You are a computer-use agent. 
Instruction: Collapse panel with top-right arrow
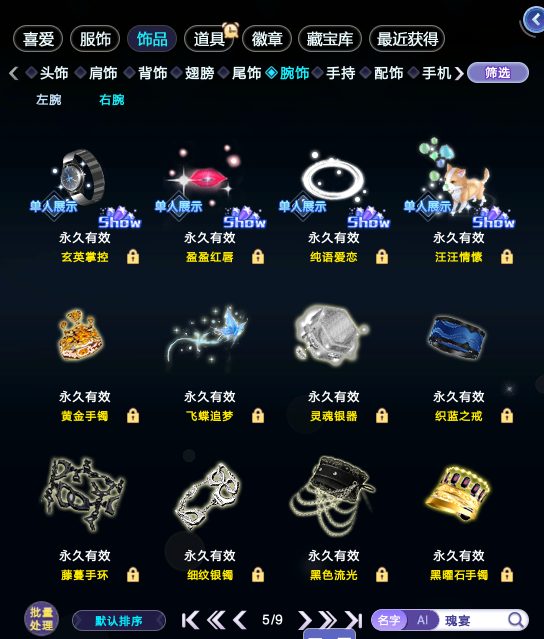tap(534, 19)
